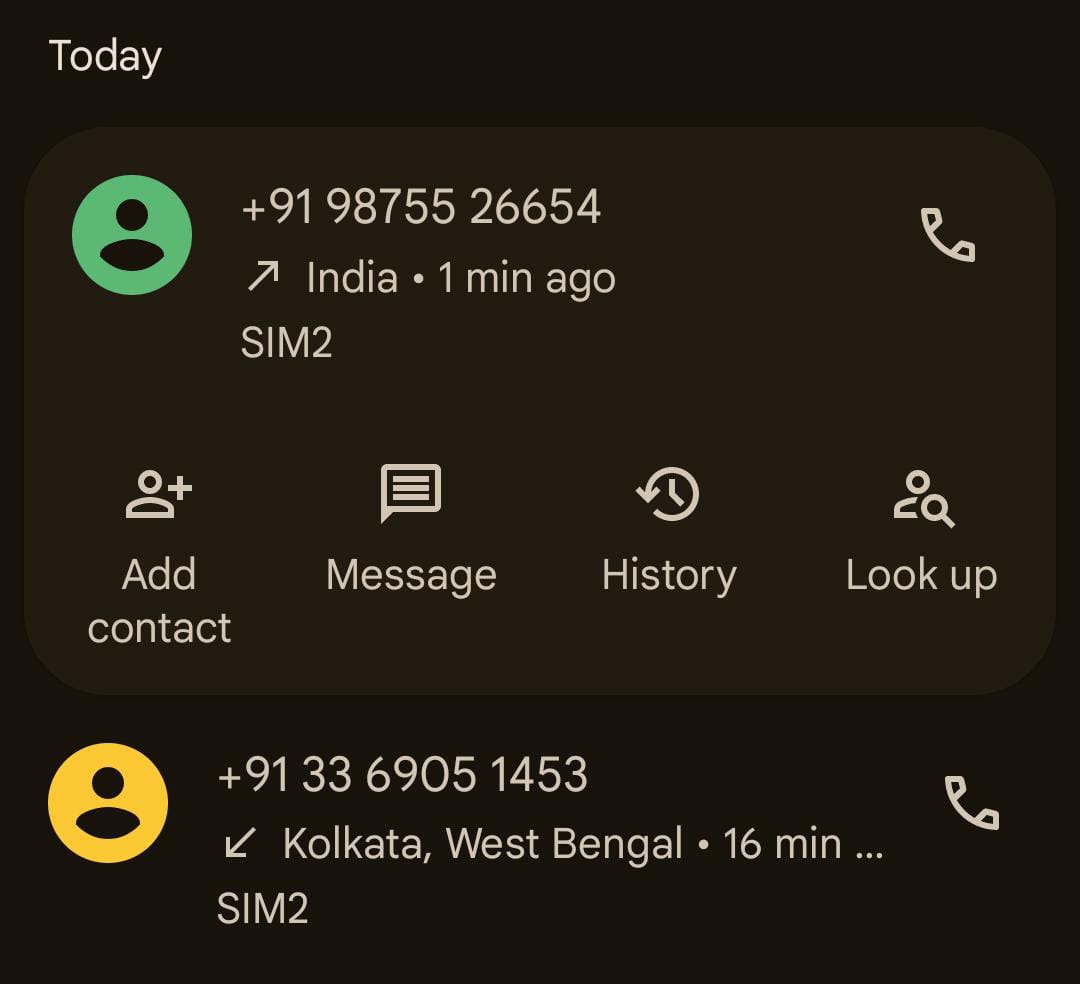Send a message to +91 98755 26654
The image size is (1080, 984).
411,532
